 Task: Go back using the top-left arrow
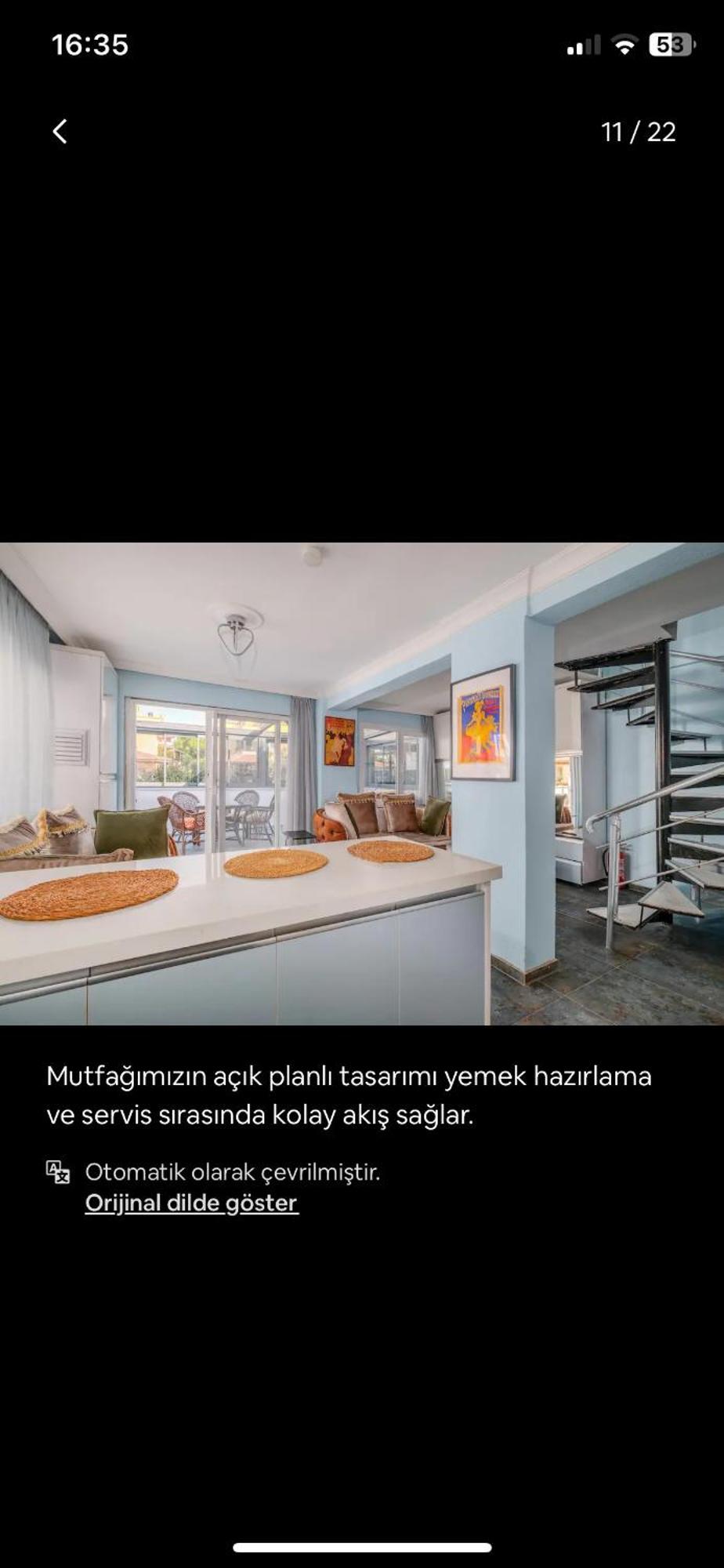click(x=60, y=132)
